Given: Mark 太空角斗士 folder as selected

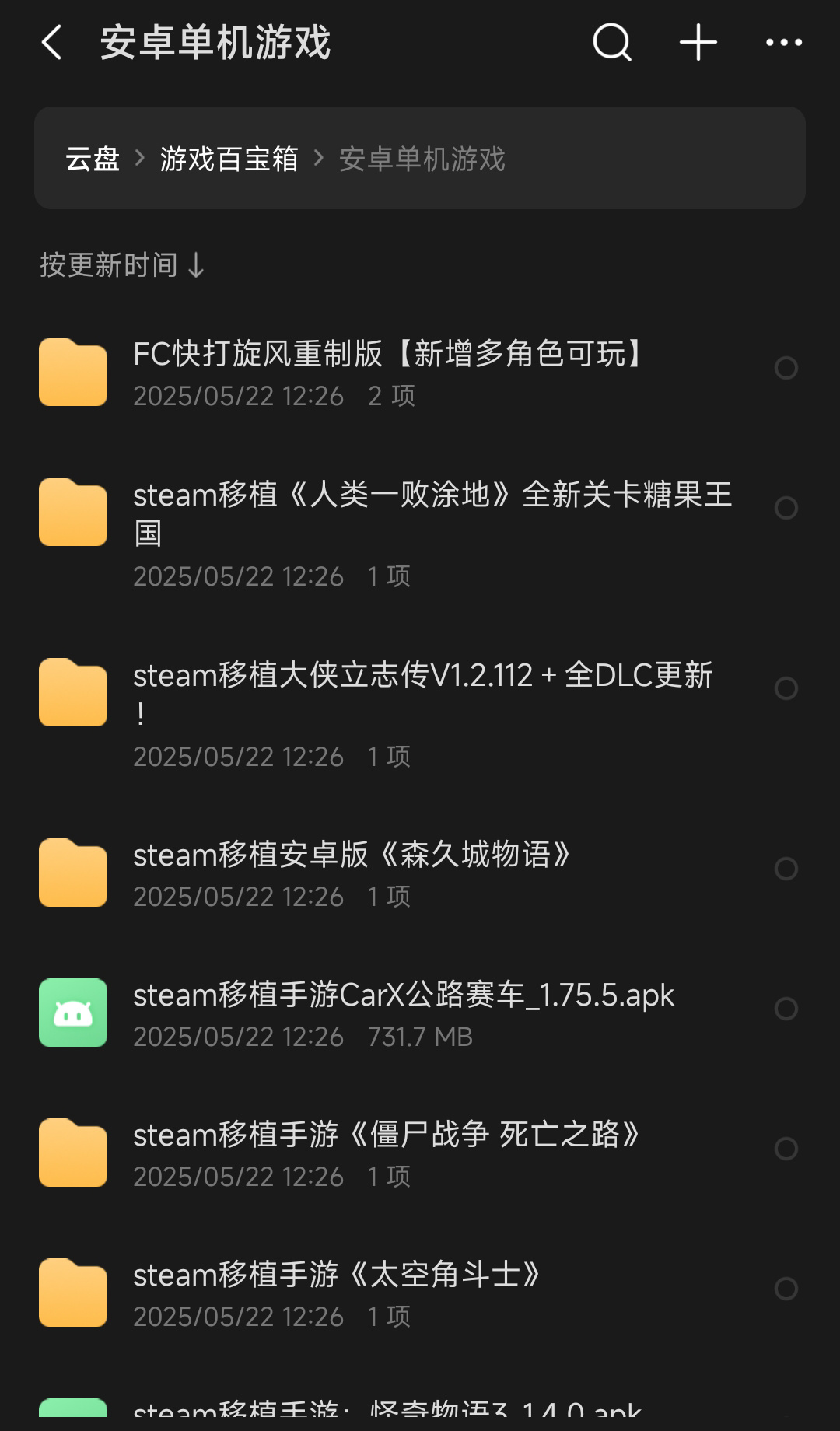Looking at the screenshot, I should pos(786,1289).
